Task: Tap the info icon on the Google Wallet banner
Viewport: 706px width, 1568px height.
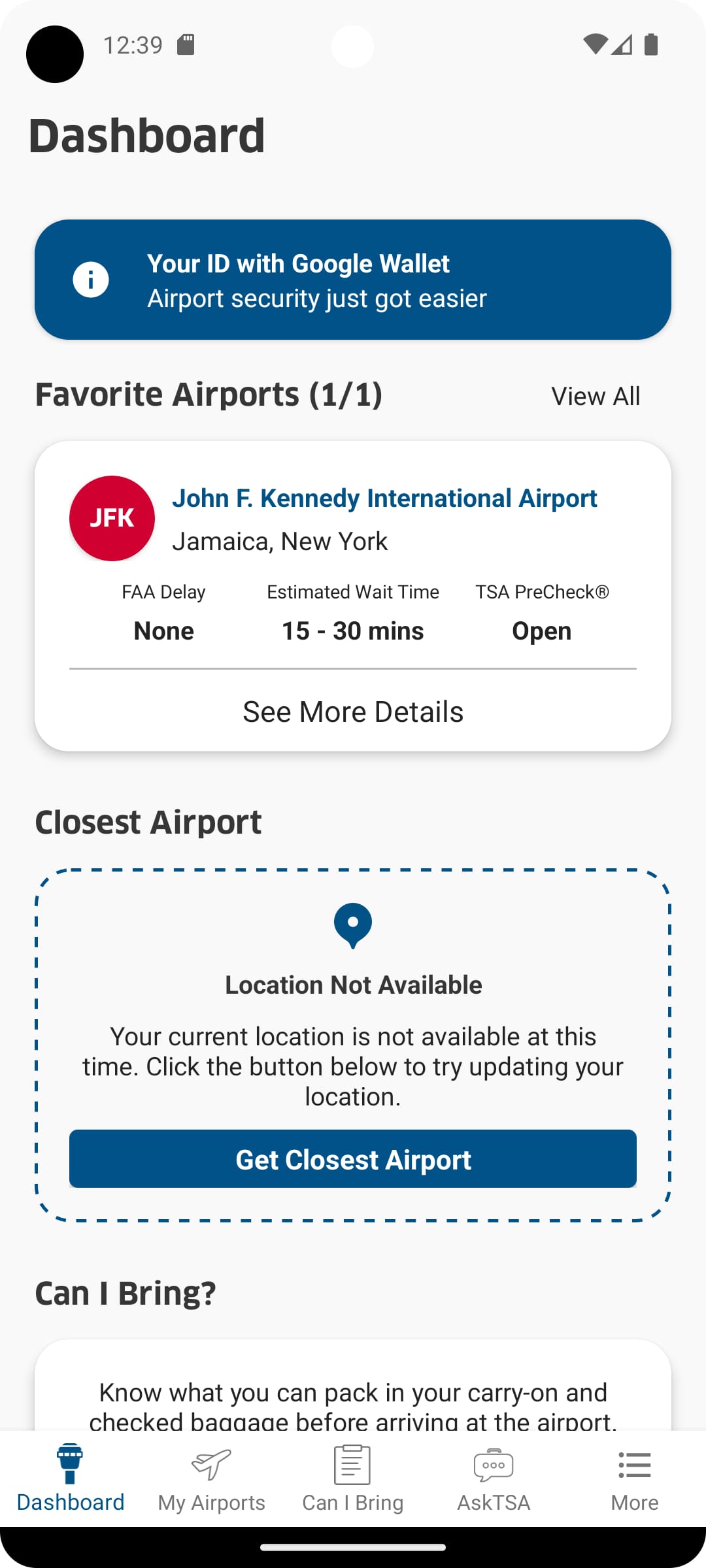Action: click(90, 280)
